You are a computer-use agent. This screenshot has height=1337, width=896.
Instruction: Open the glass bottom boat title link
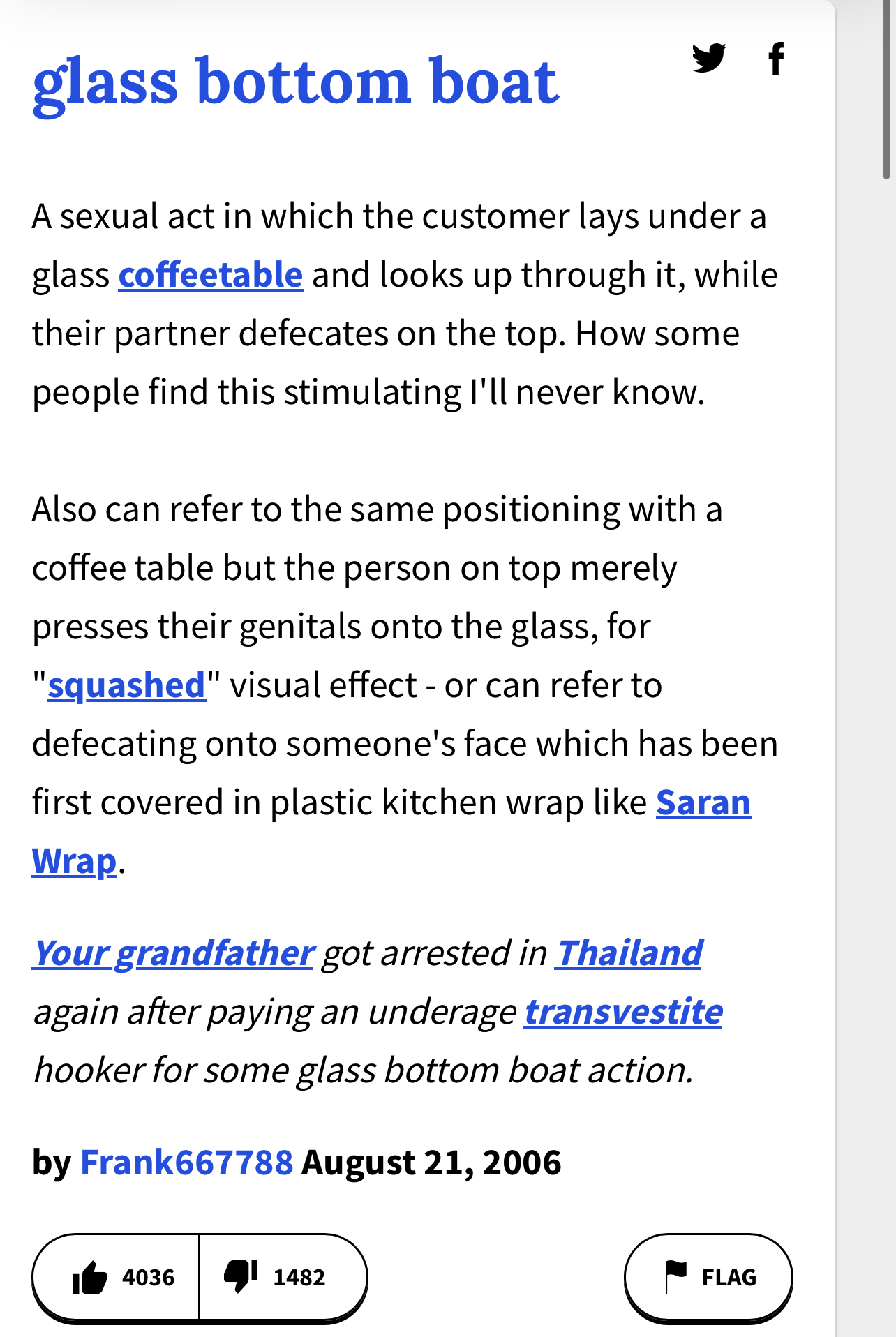(x=295, y=82)
